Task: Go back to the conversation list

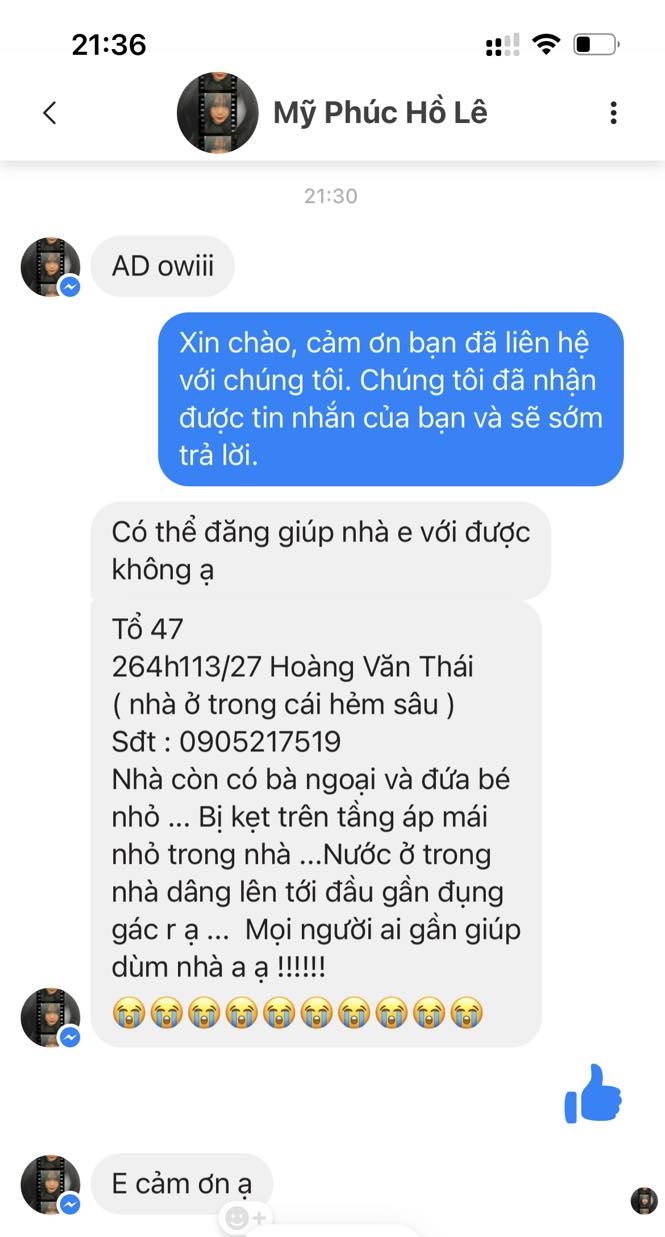Action: point(49,112)
